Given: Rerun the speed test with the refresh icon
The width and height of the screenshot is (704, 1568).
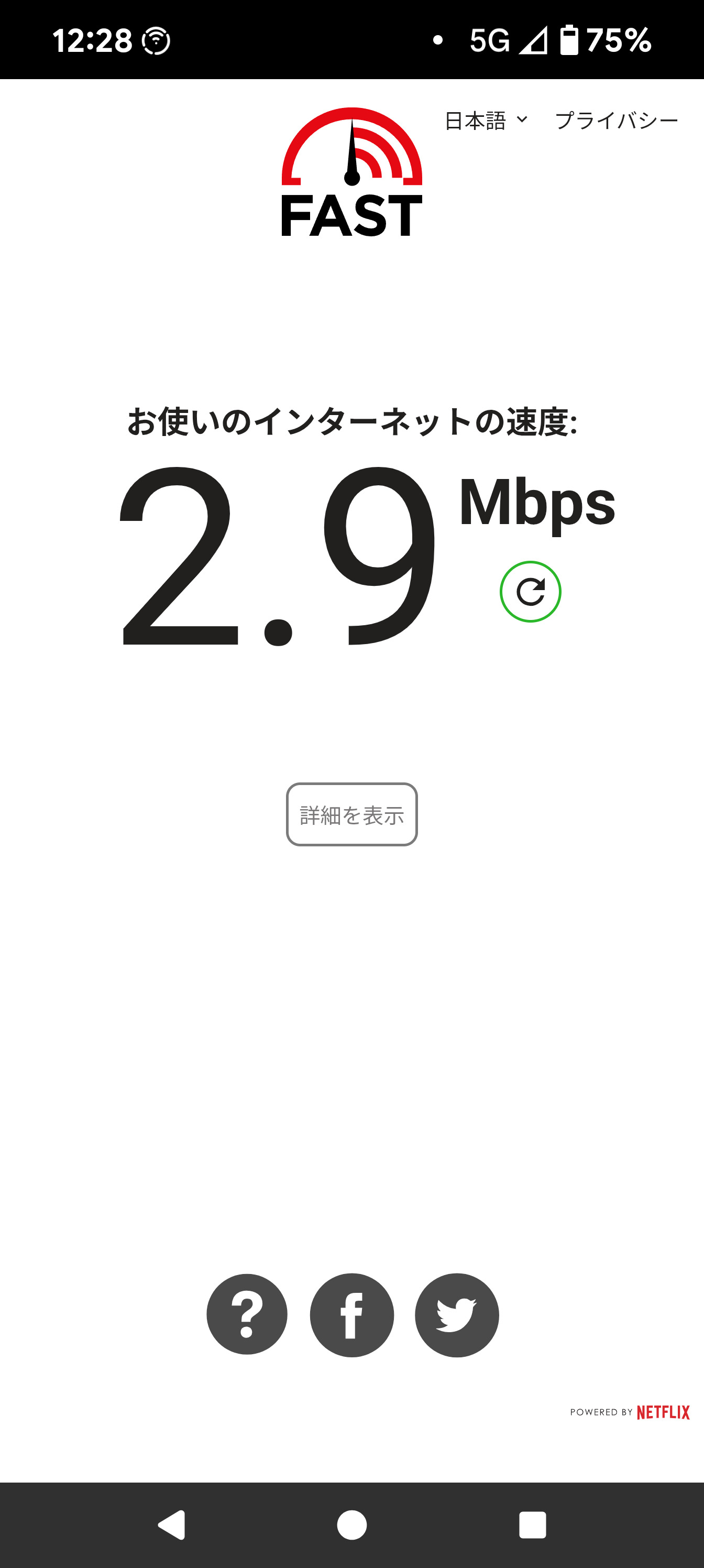Looking at the screenshot, I should pyautogui.click(x=530, y=592).
